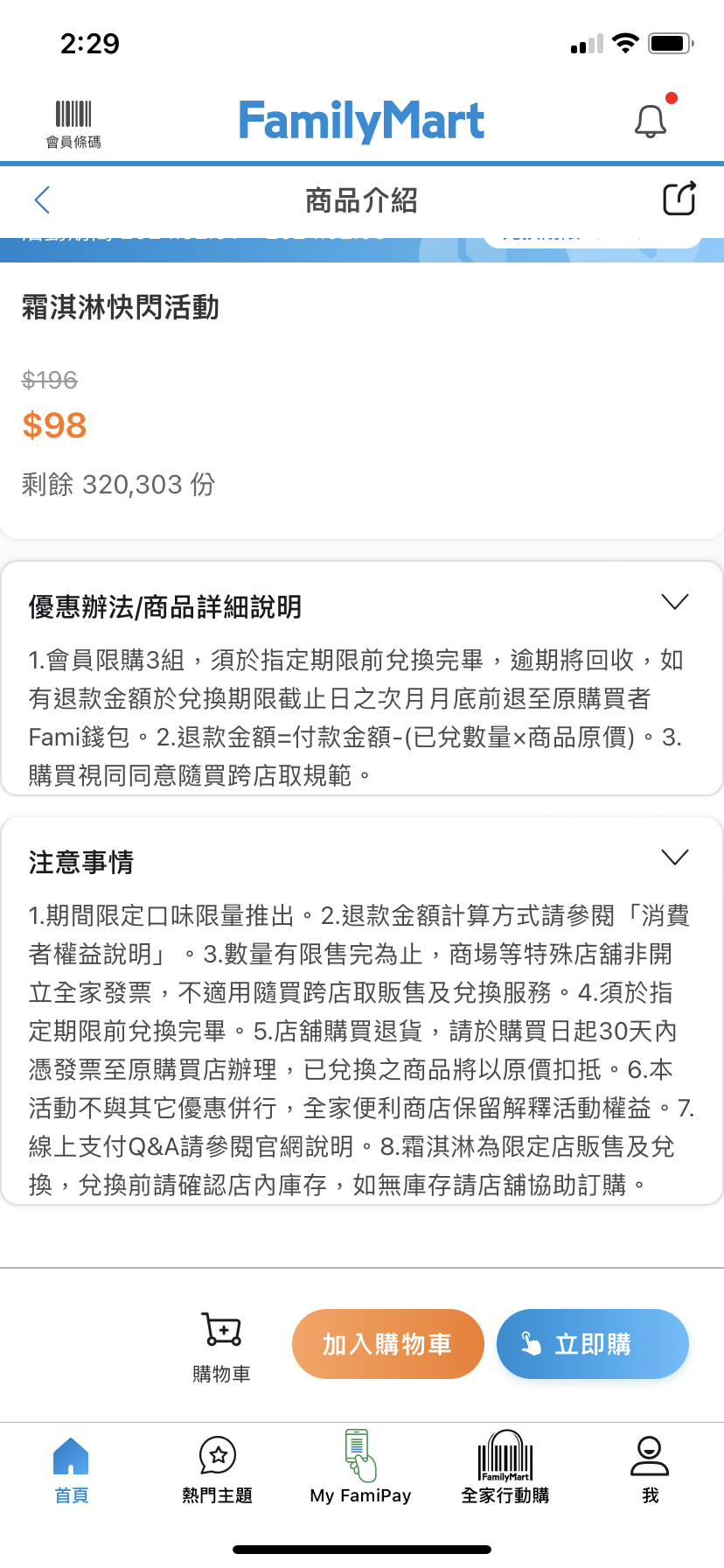Go back from 商品介紹 page
The height and width of the screenshot is (1568, 724).
(x=42, y=199)
